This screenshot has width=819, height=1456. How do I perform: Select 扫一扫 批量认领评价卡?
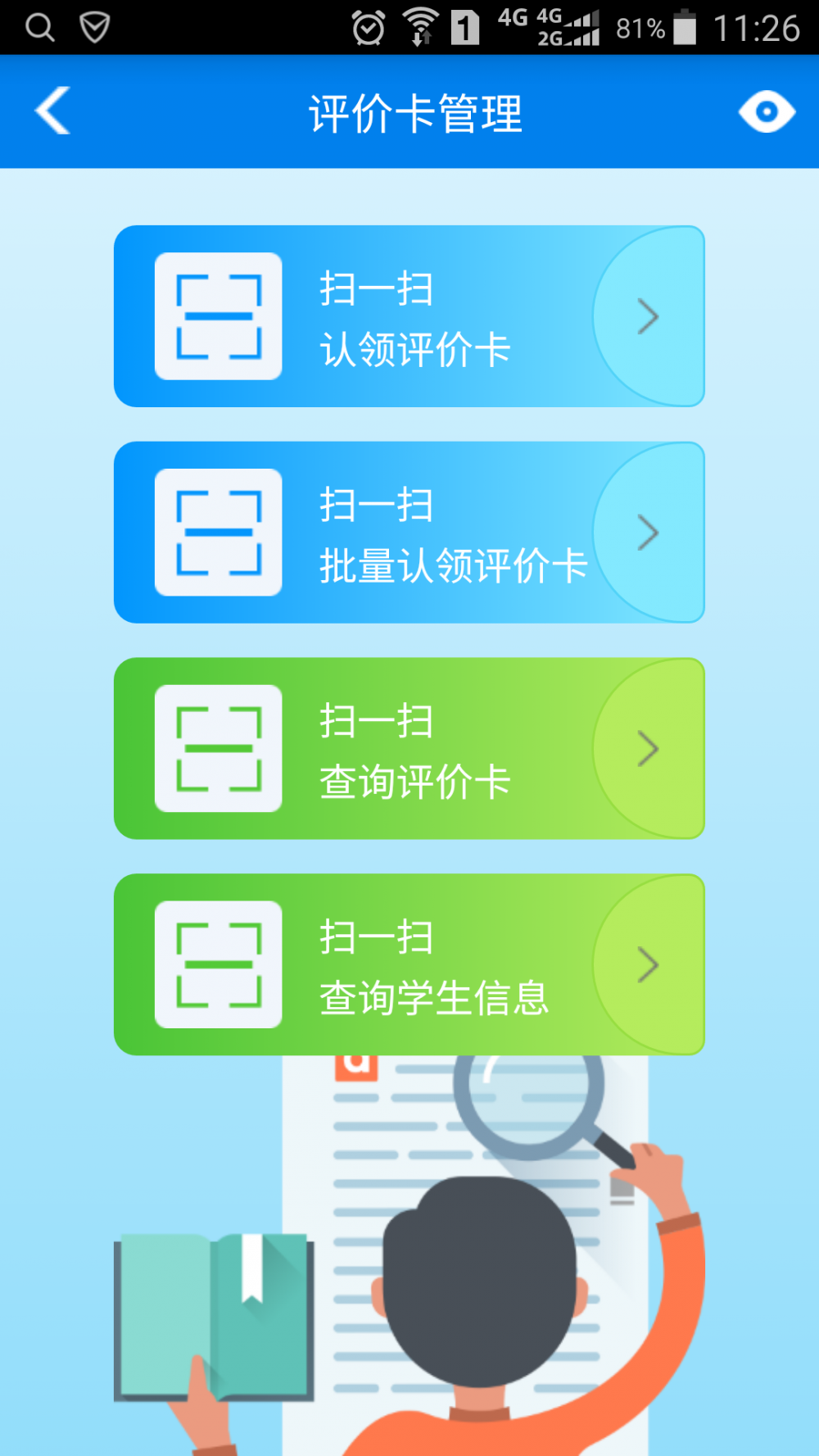(x=409, y=533)
